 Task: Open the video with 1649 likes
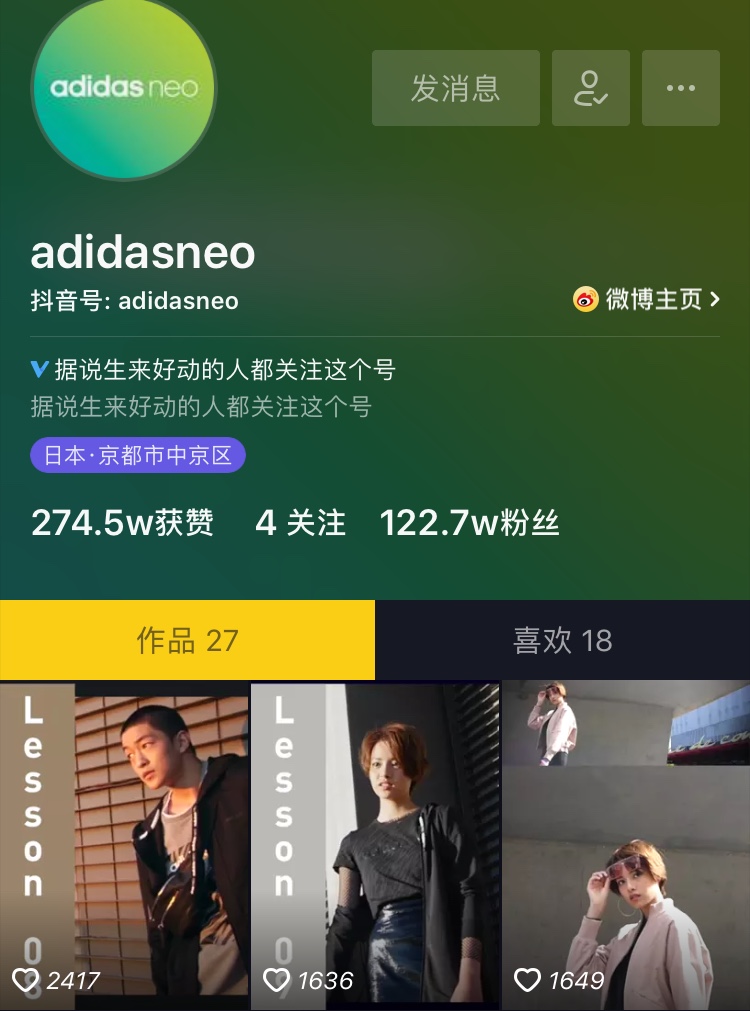[x=626, y=845]
